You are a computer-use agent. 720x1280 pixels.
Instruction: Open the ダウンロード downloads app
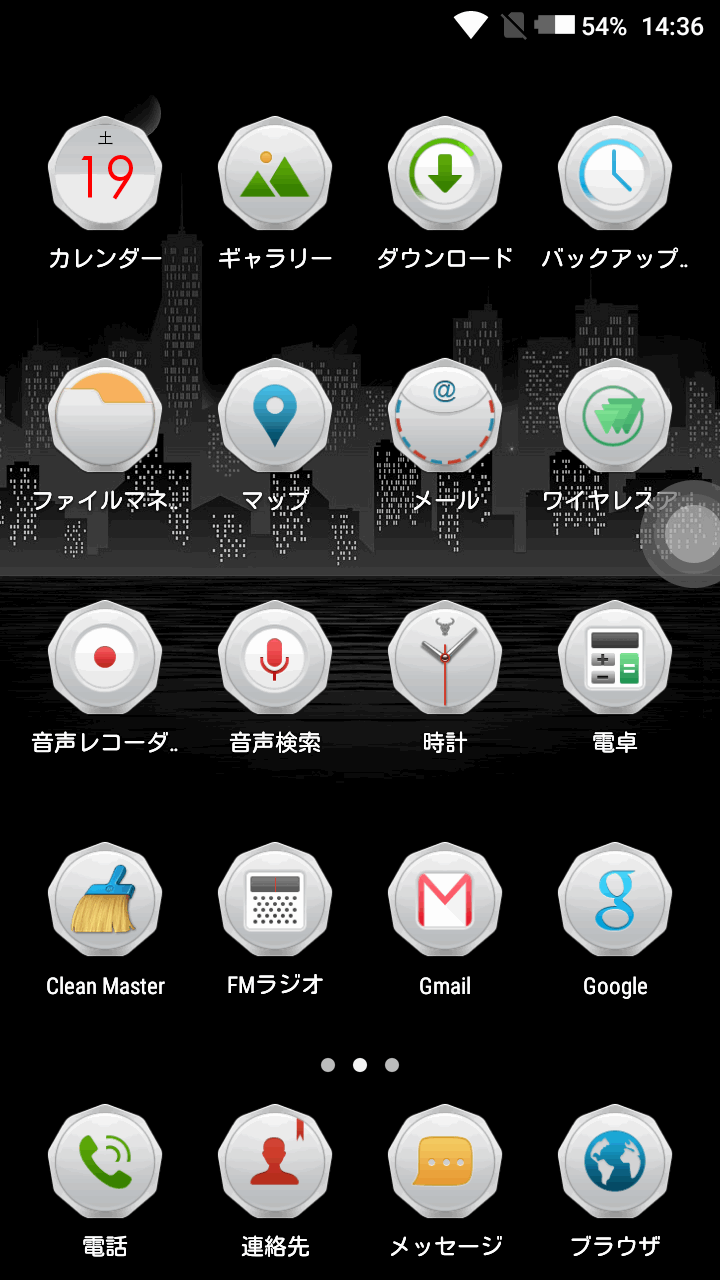coord(445,175)
